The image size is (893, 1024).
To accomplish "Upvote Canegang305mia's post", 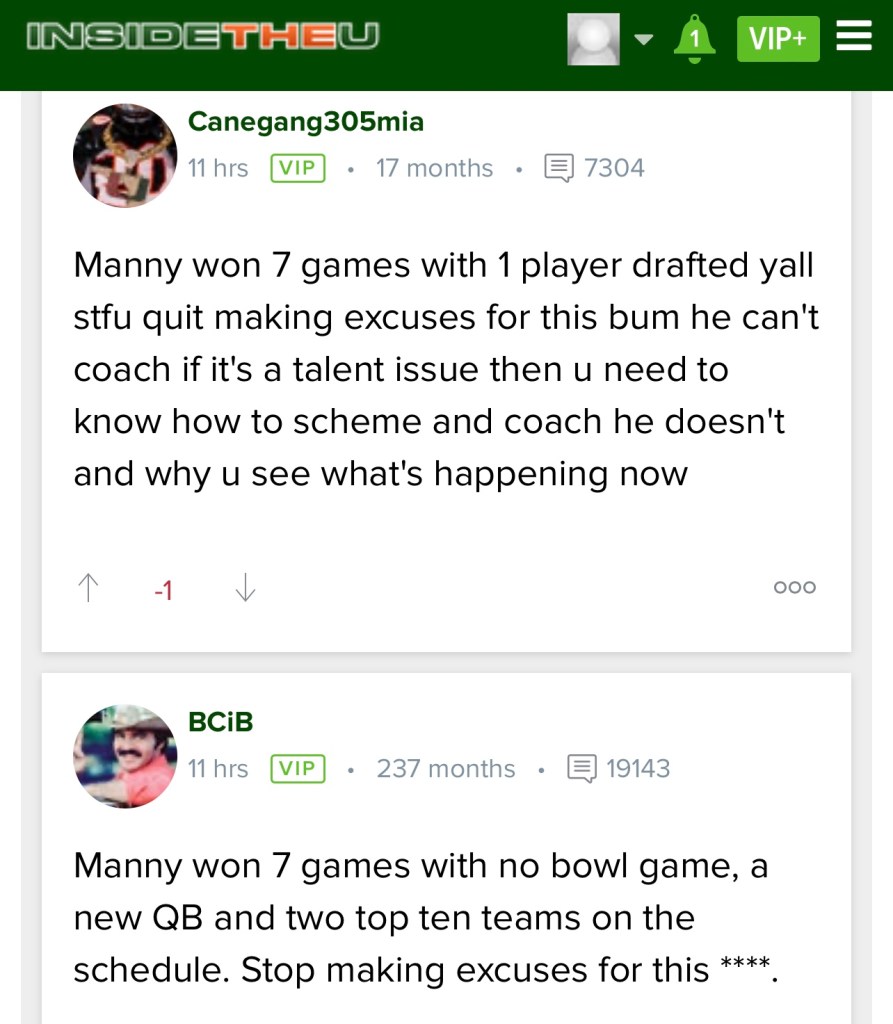I will tap(89, 588).
